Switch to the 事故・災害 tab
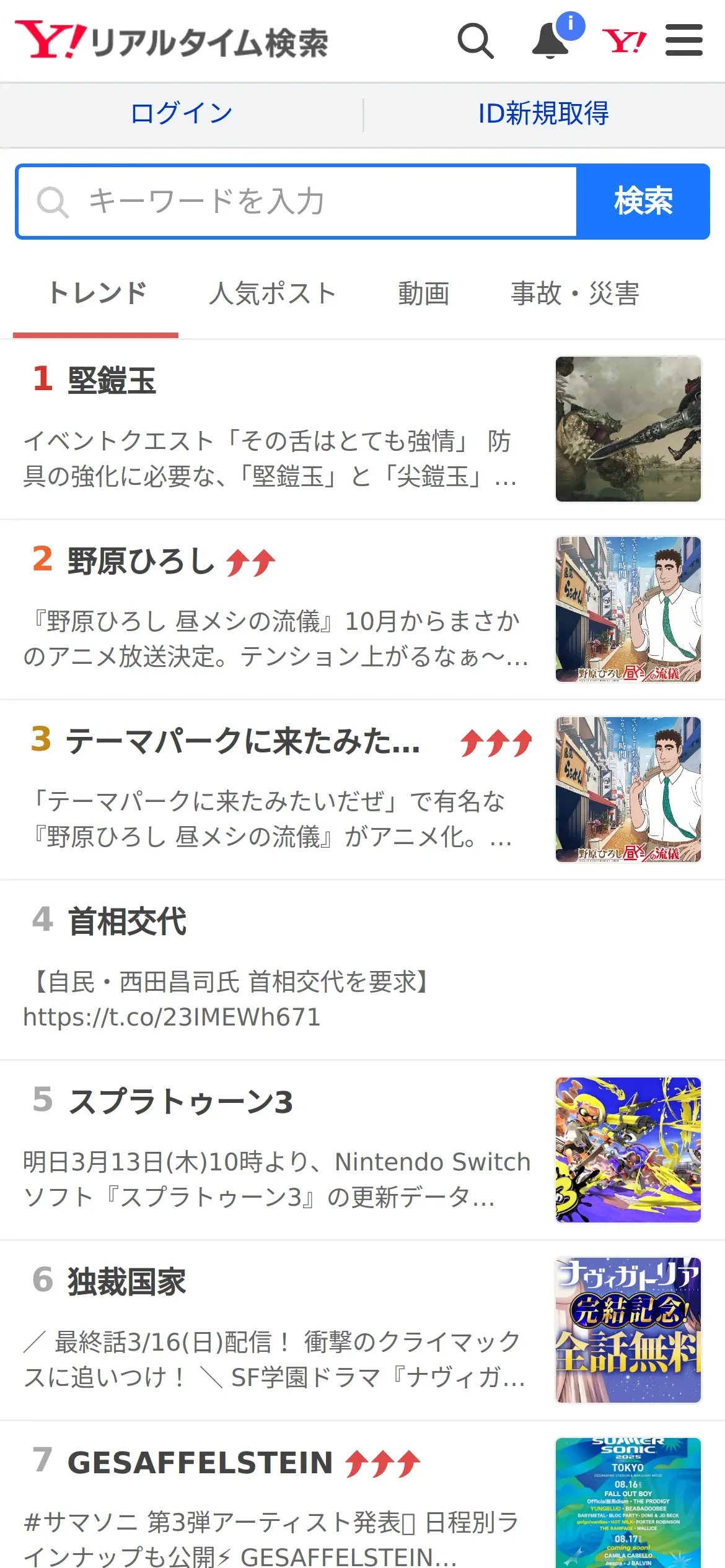The height and width of the screenshot is (1568, 725). click(x=574, y=294)
